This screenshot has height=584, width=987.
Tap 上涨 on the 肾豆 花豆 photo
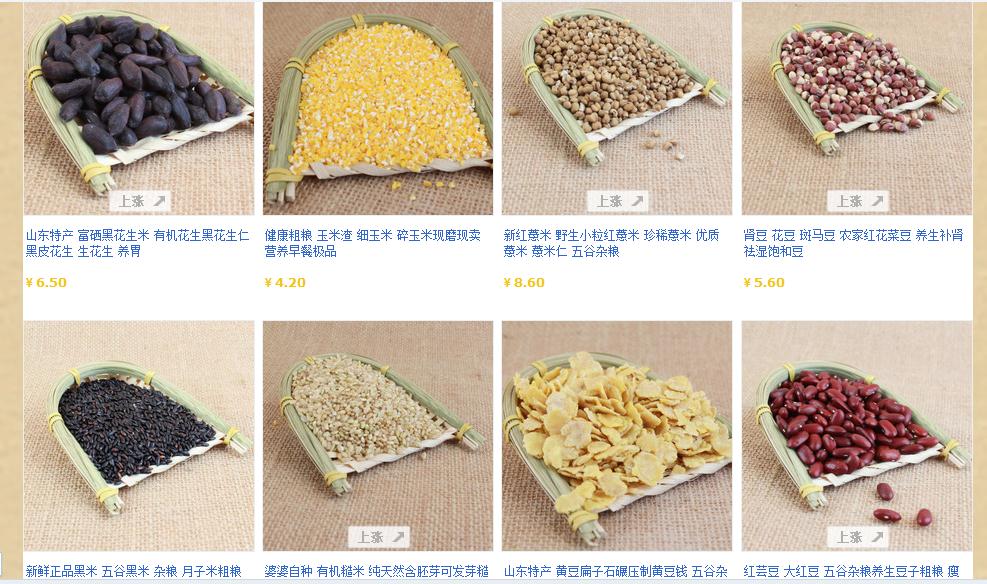(x=857, y=201)
